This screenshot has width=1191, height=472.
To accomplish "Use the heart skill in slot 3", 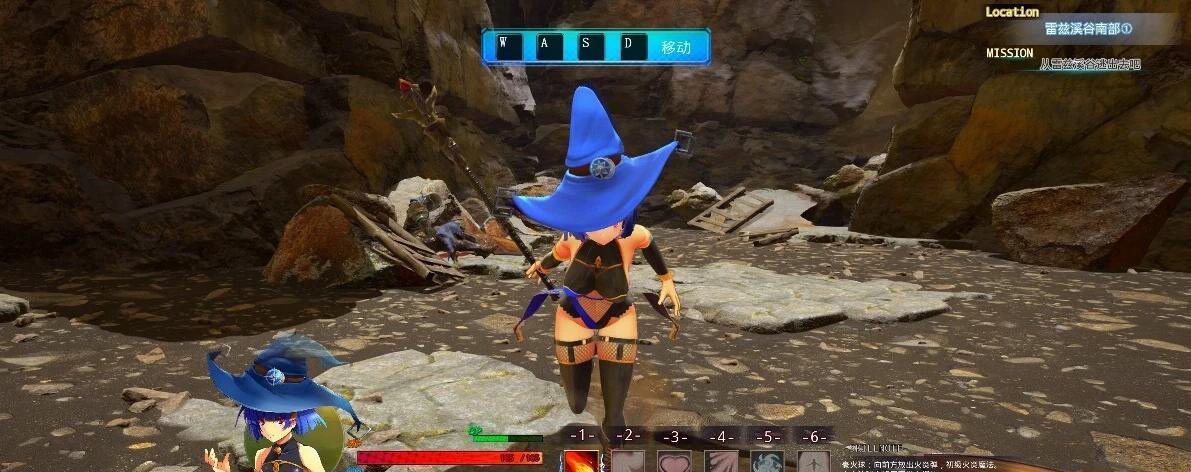I will (674, 461).
